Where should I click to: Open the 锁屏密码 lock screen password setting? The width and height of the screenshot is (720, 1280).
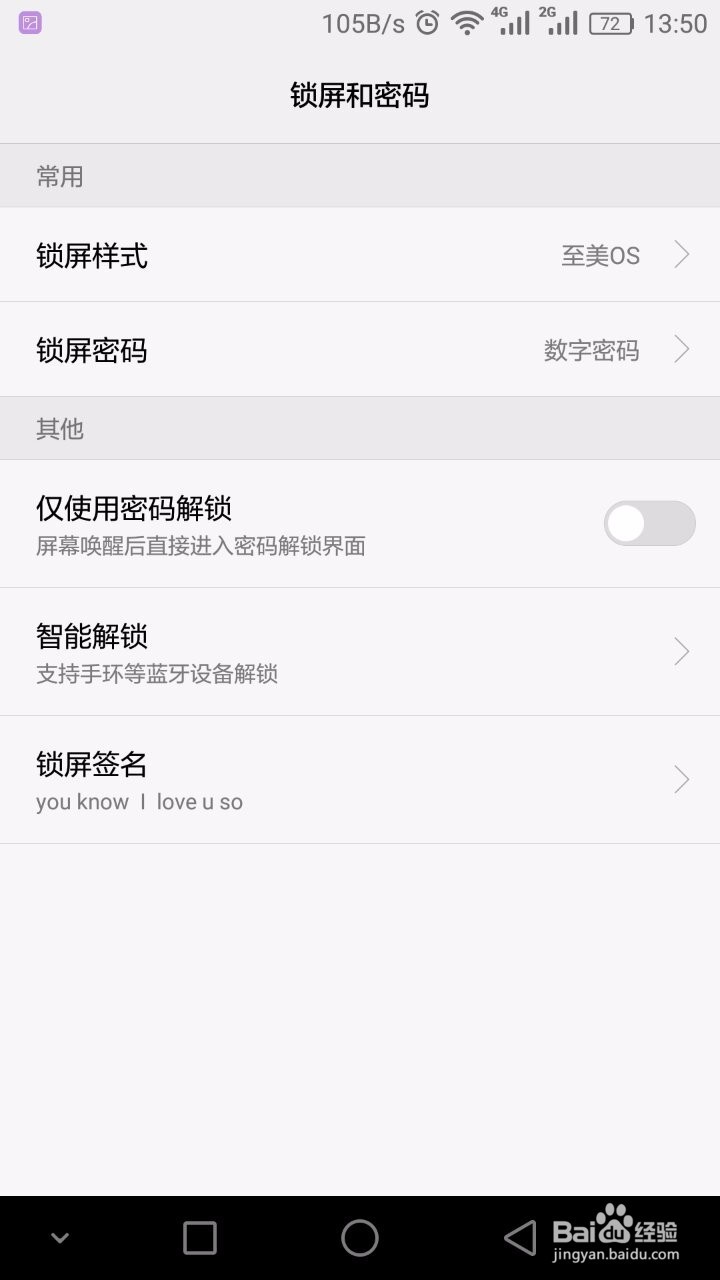(x=360, y=350)
